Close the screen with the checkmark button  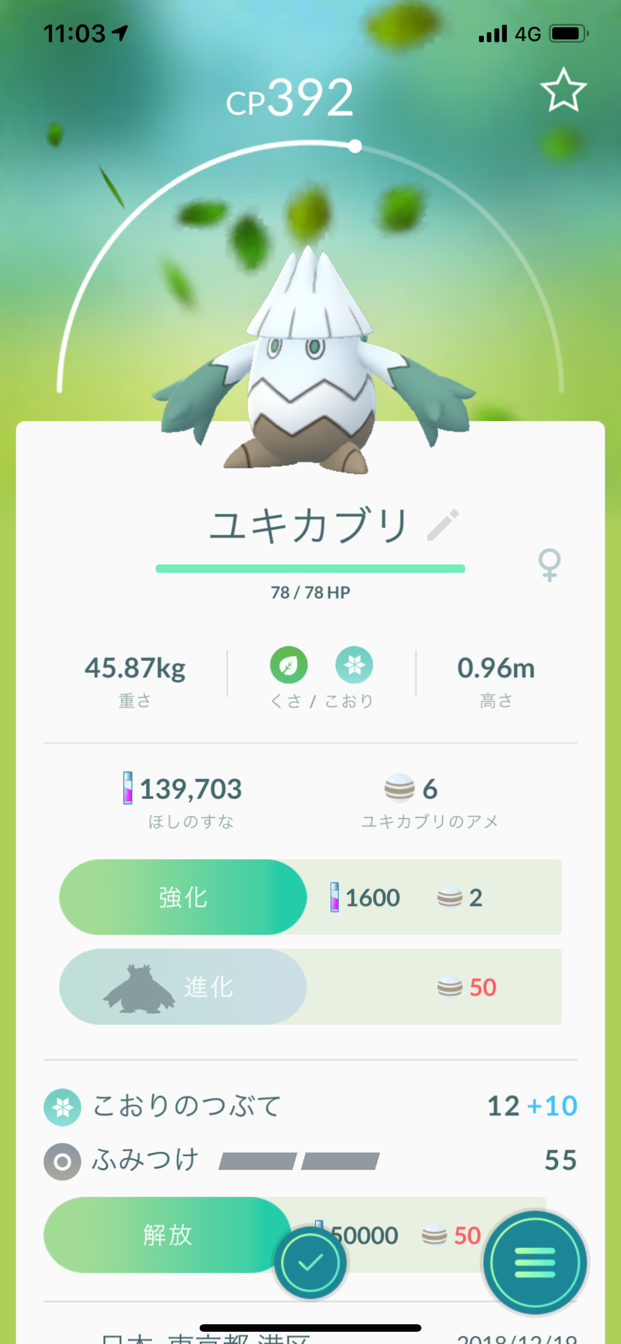(x=310, y=1263)
